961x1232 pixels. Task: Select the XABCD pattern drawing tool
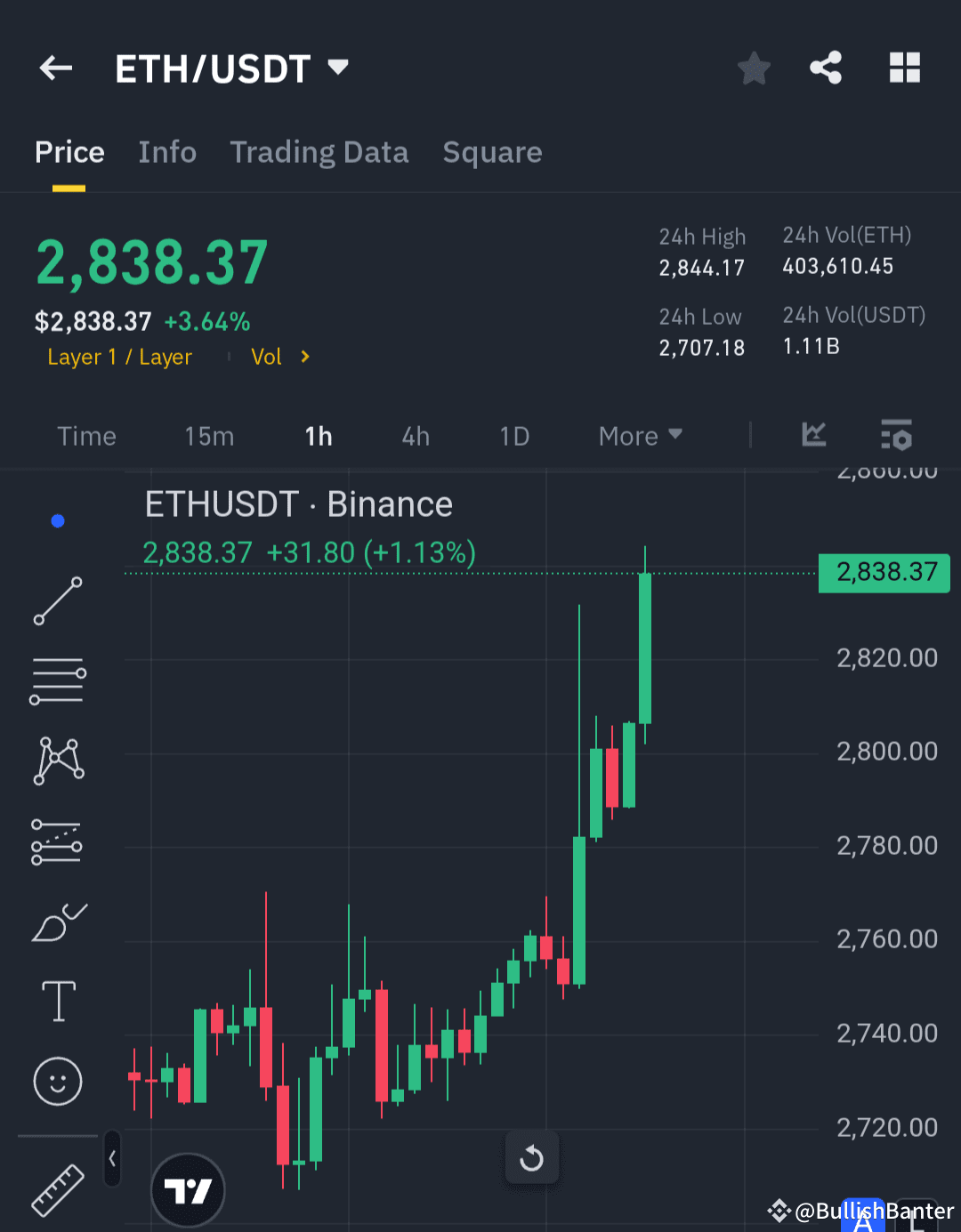57,759
